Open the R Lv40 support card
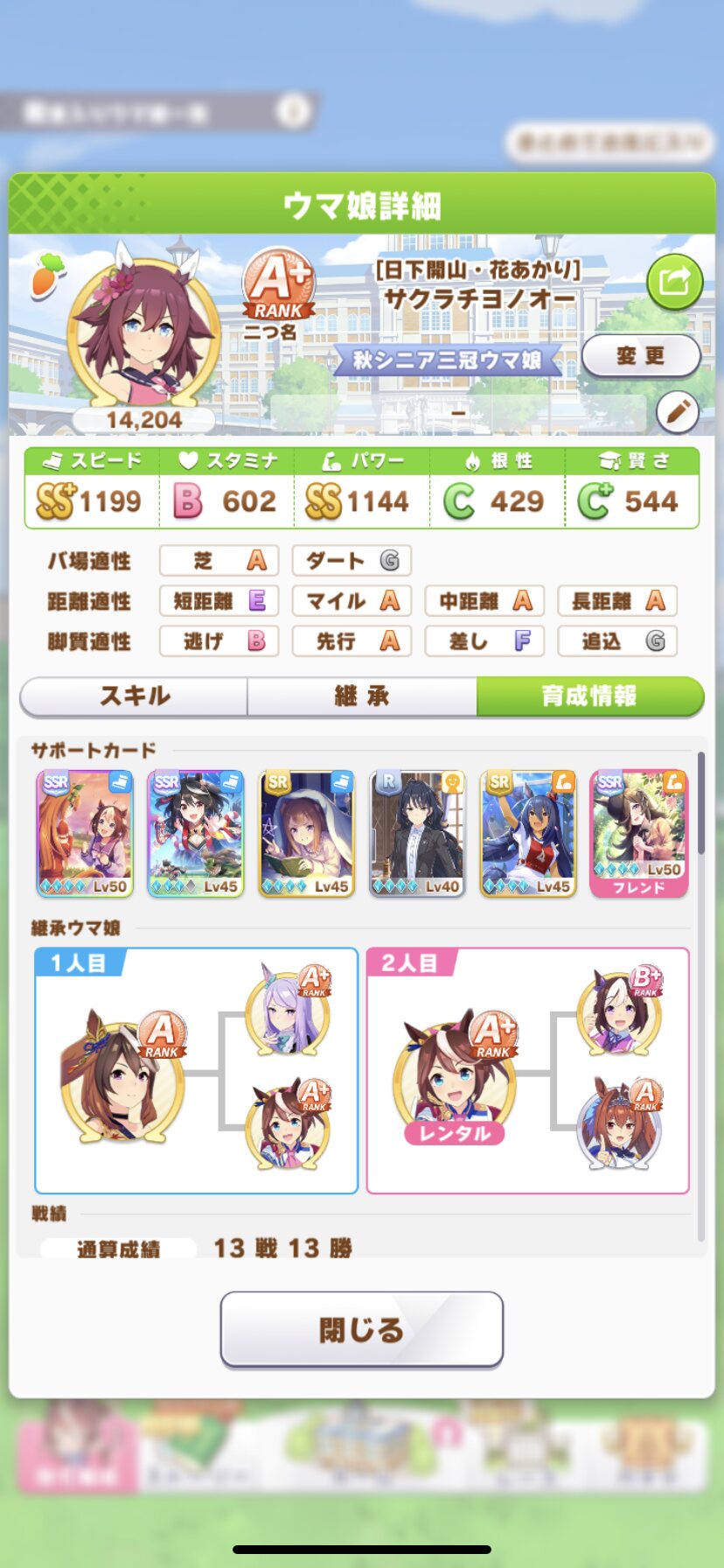This screenshot has width=724, height=1568. coord(418,833)
